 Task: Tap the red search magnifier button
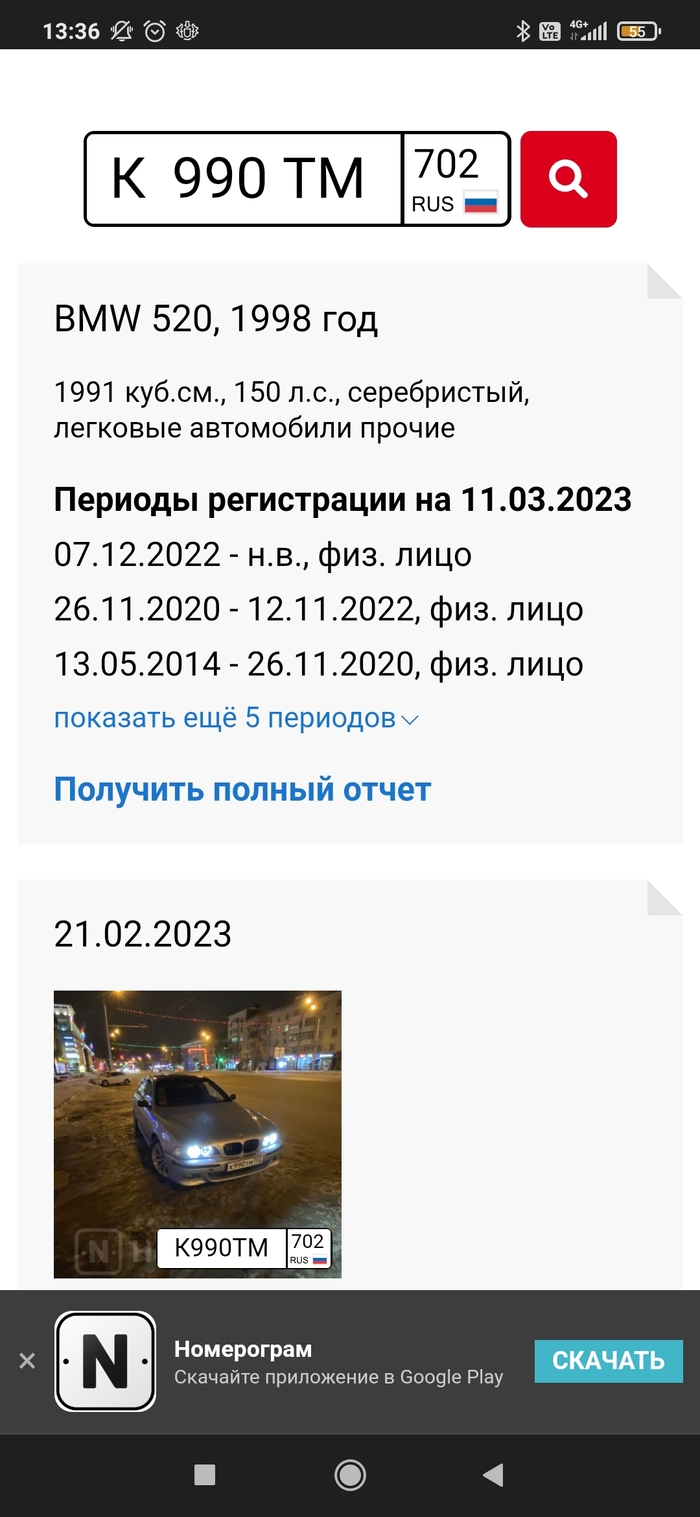pos(568,179)
